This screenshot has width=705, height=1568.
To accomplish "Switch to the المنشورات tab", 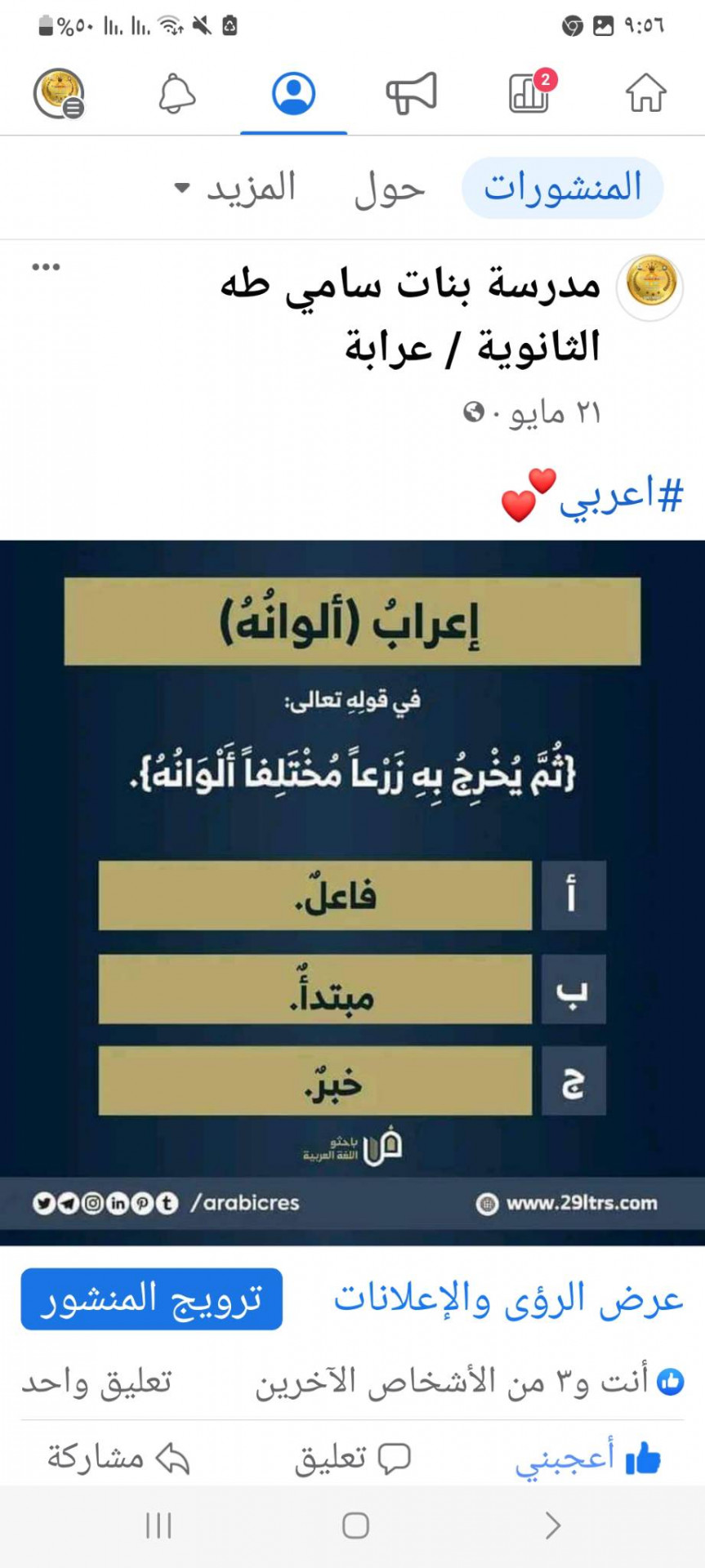I will pyautogui.click(x=562, y=188).
